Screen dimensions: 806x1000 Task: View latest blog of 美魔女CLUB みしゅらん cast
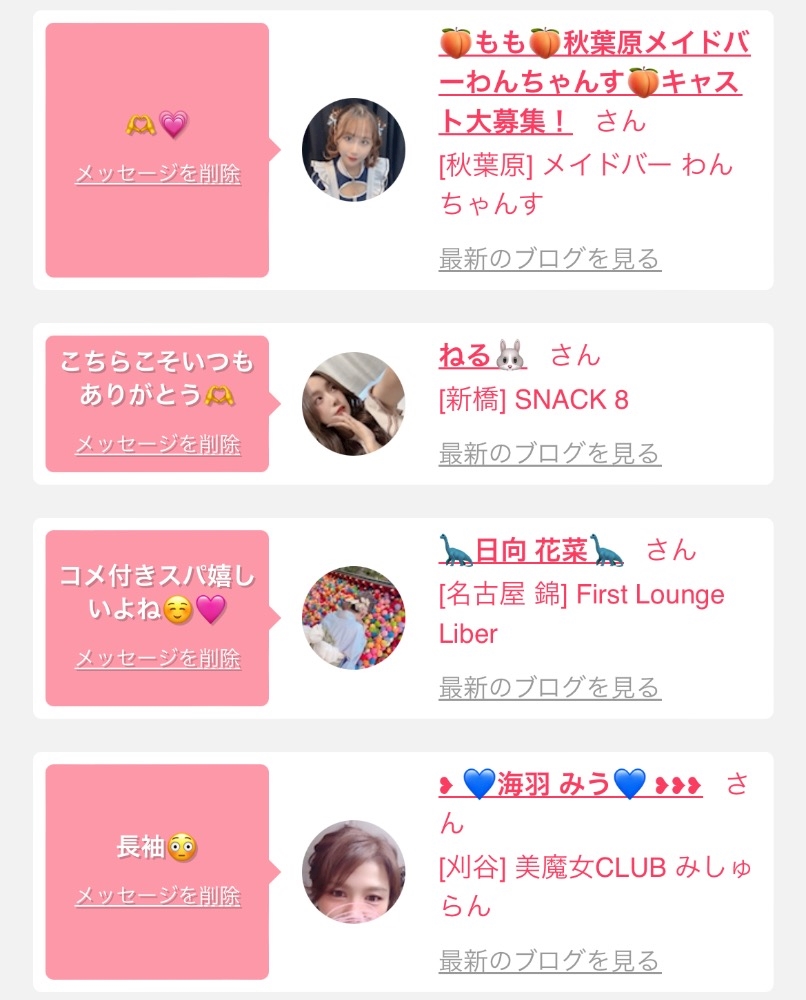pos(550,960)
